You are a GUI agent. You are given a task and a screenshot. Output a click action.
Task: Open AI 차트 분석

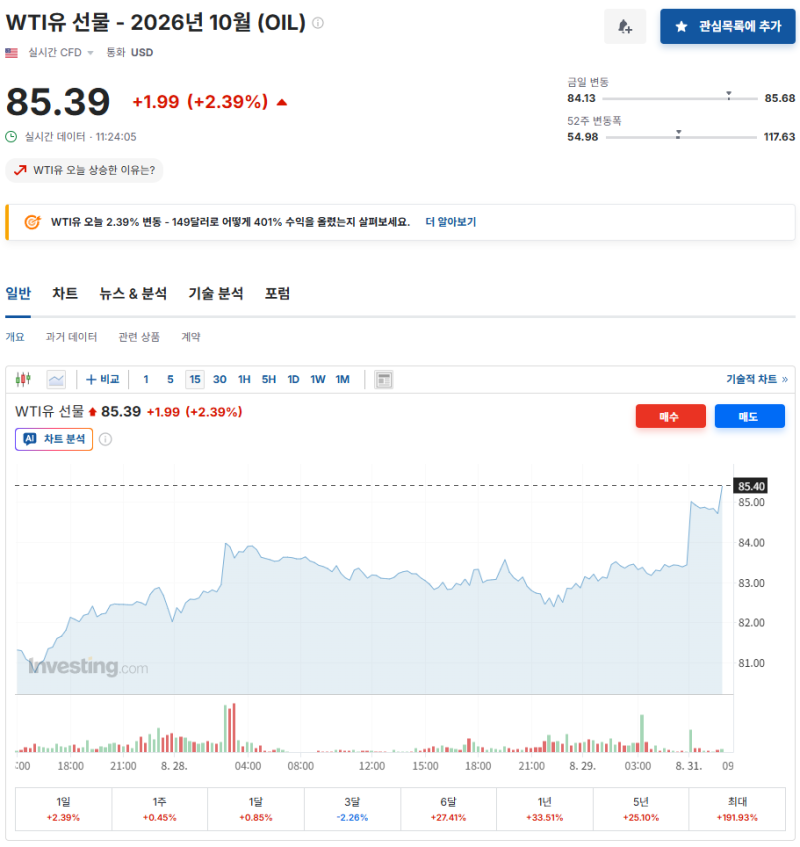(x=54, y=439)
